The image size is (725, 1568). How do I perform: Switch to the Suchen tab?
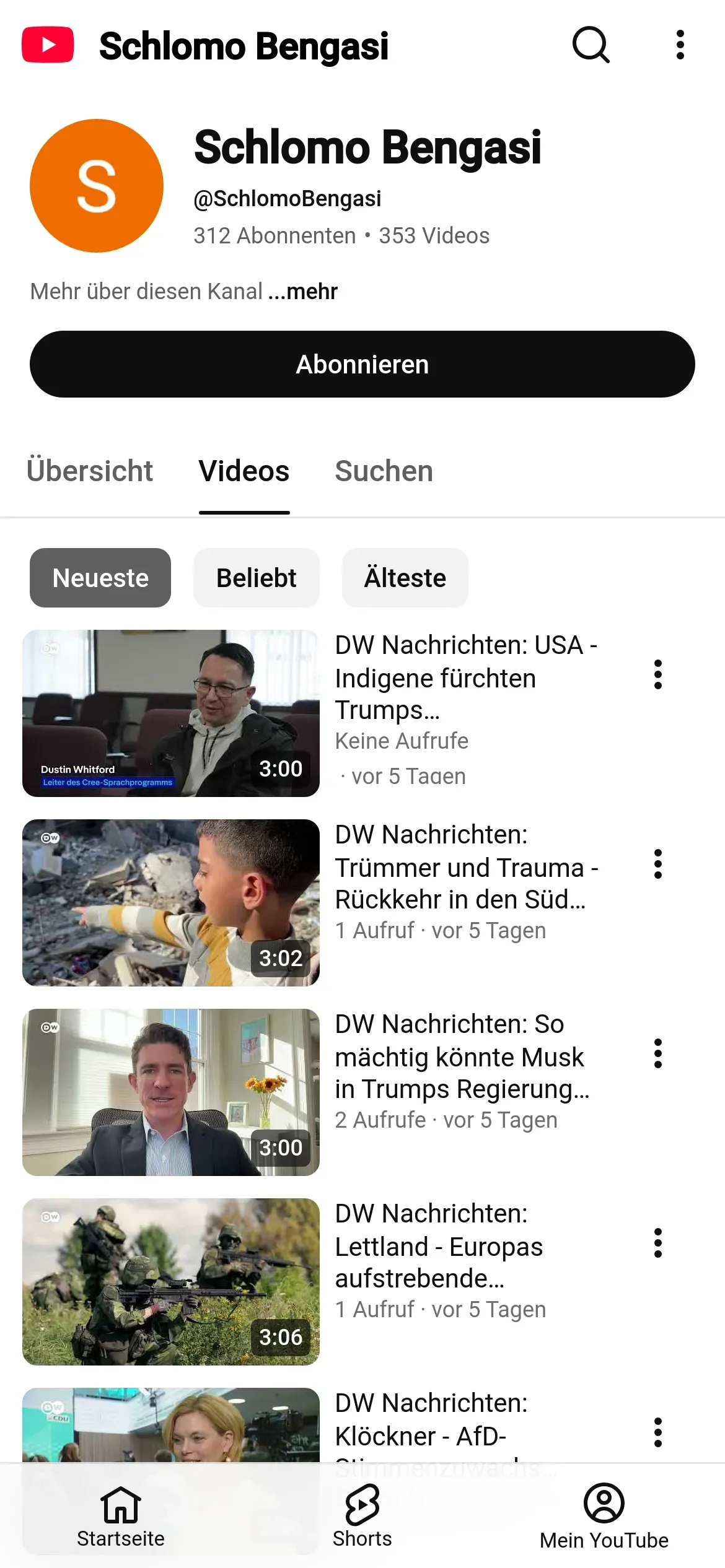tap(384, 471)
